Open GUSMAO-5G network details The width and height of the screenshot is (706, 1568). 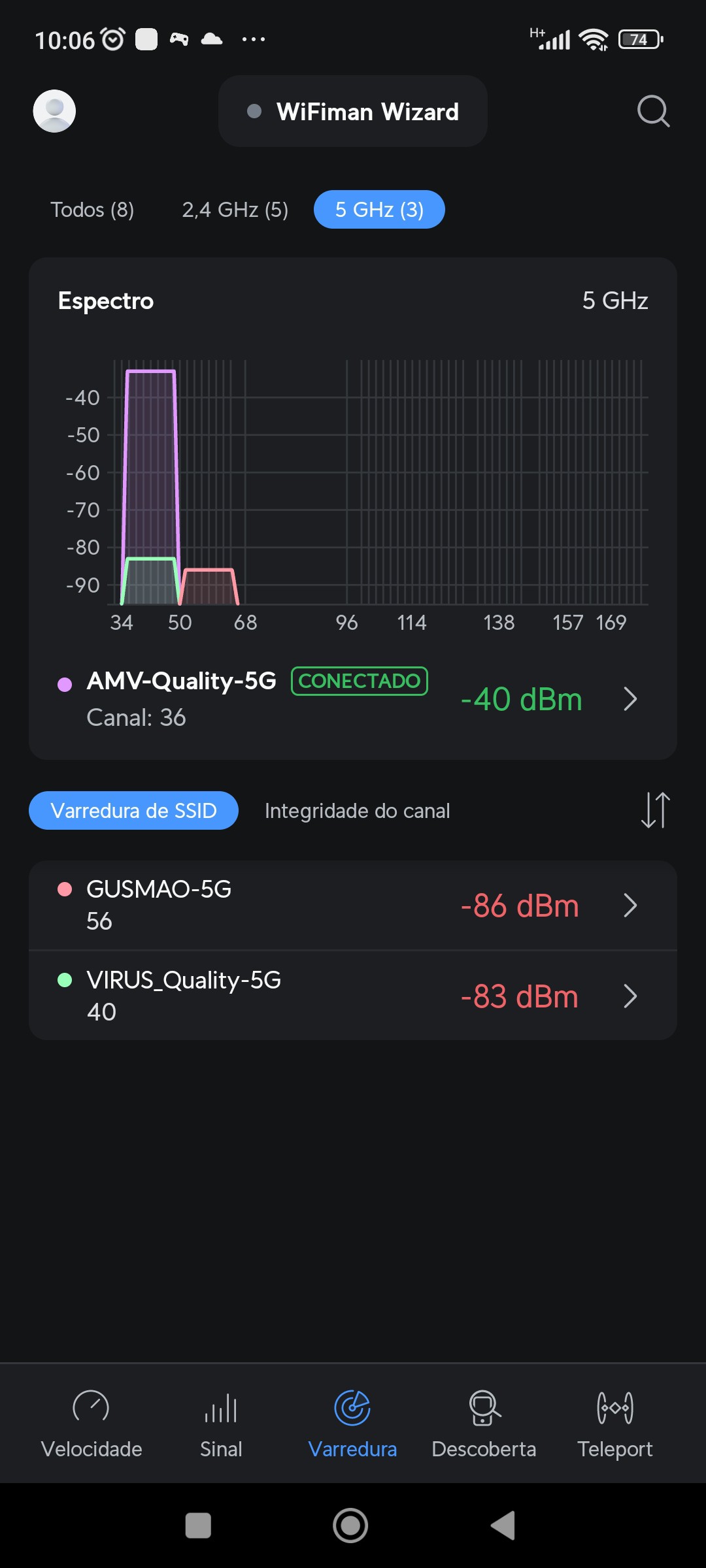click(353, 905)
